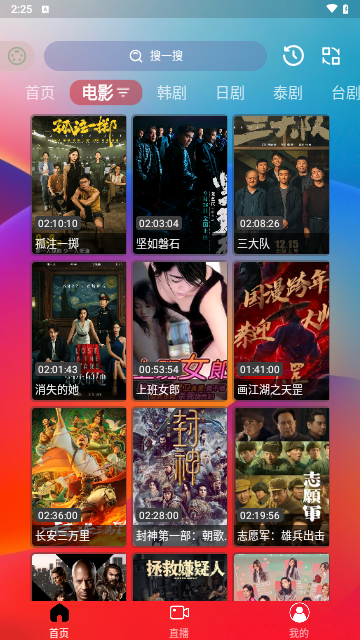Open the movie 坚如磐石
The height and width of the screenshot is (640, 360).
[180, 185]
